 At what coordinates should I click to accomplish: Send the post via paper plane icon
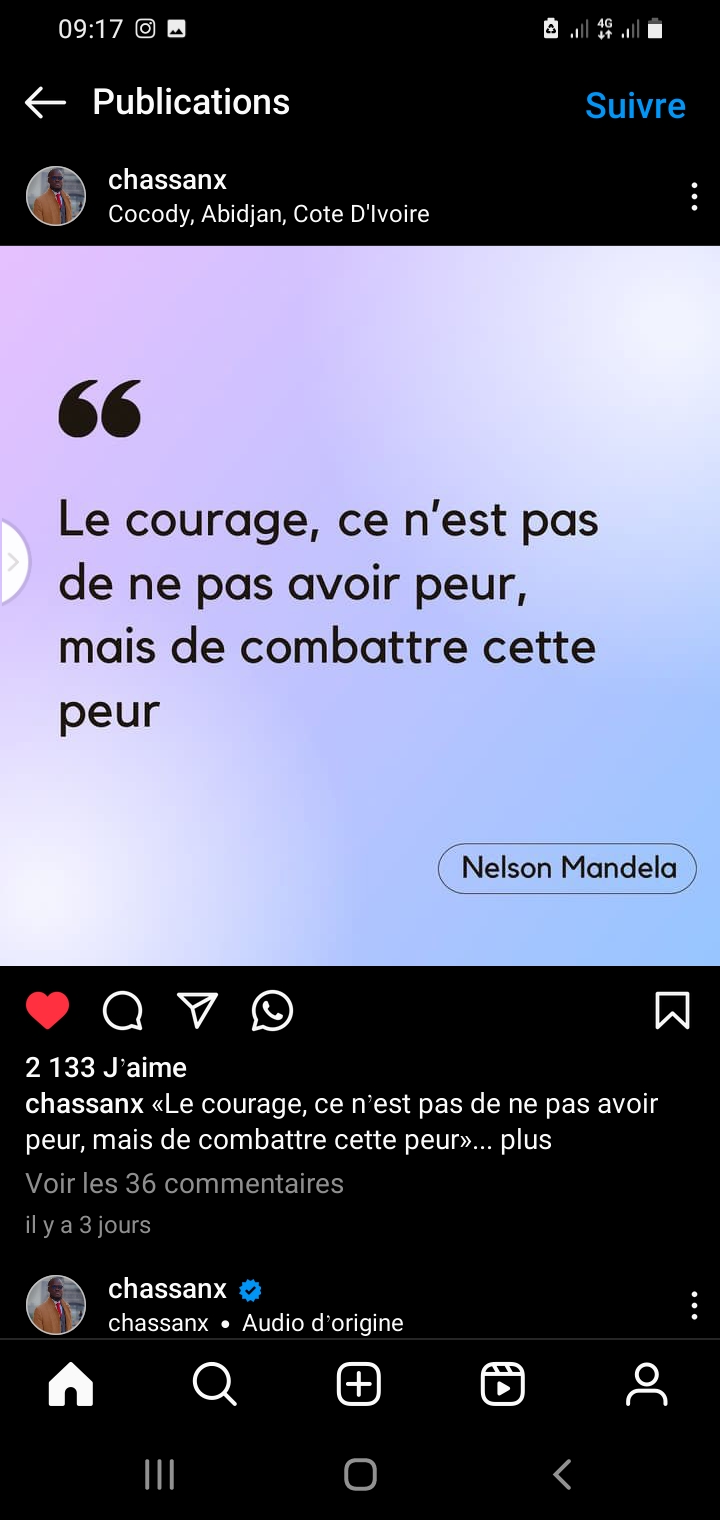click(x=197, y=1011)
